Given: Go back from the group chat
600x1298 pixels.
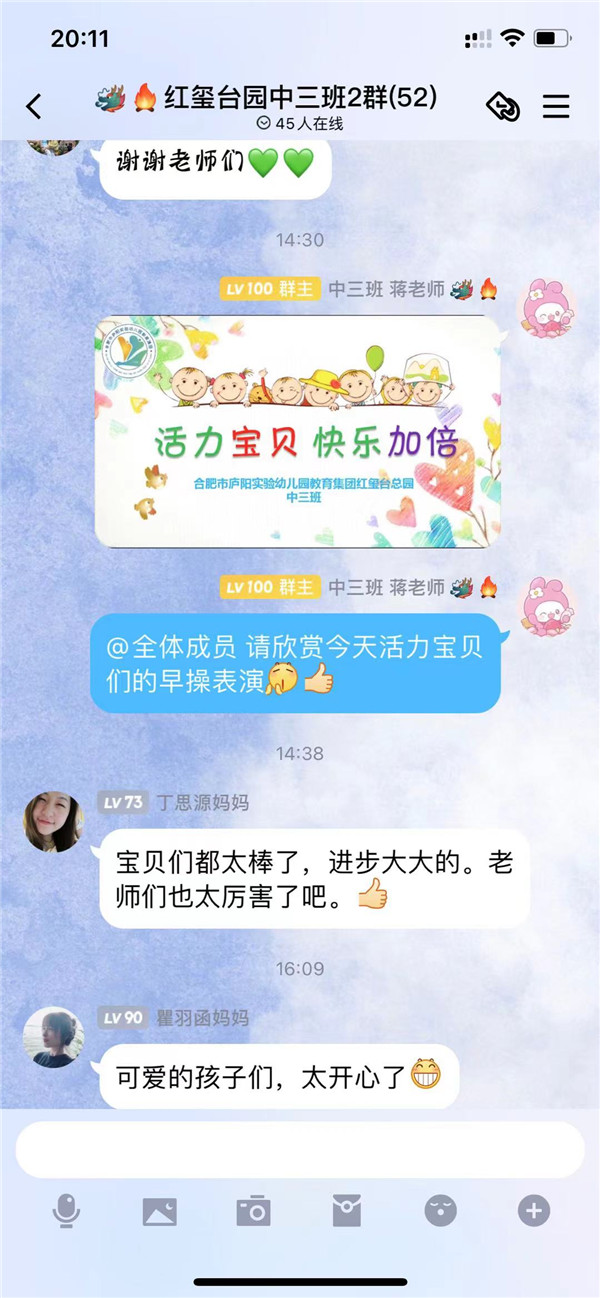Looking at the screenshot, I should pyautogui.click(x=34, y=106).
